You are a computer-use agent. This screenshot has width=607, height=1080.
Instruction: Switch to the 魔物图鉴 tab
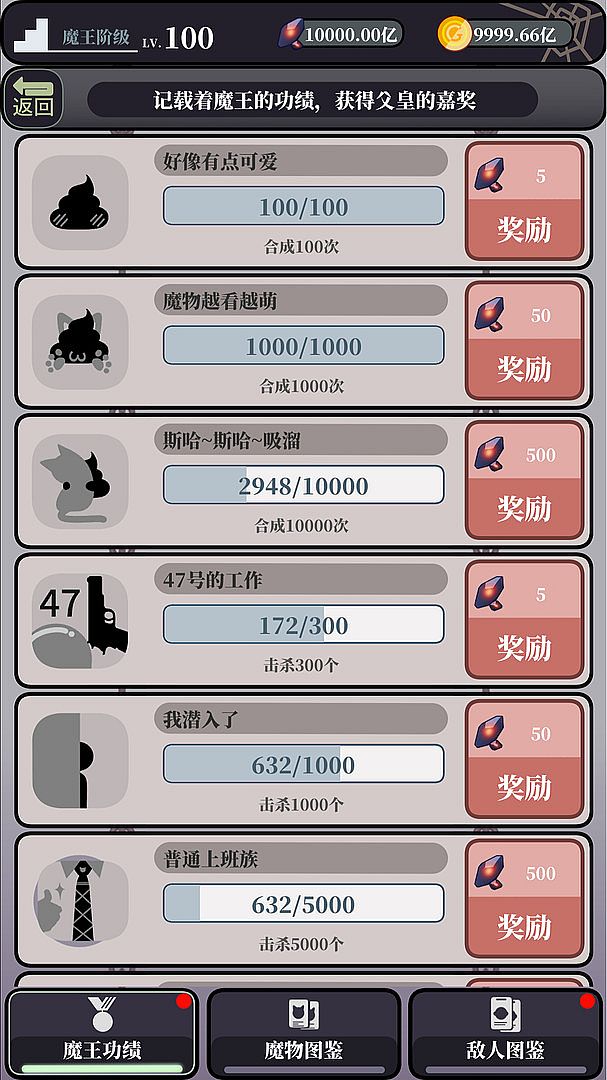pos(304,1031)
